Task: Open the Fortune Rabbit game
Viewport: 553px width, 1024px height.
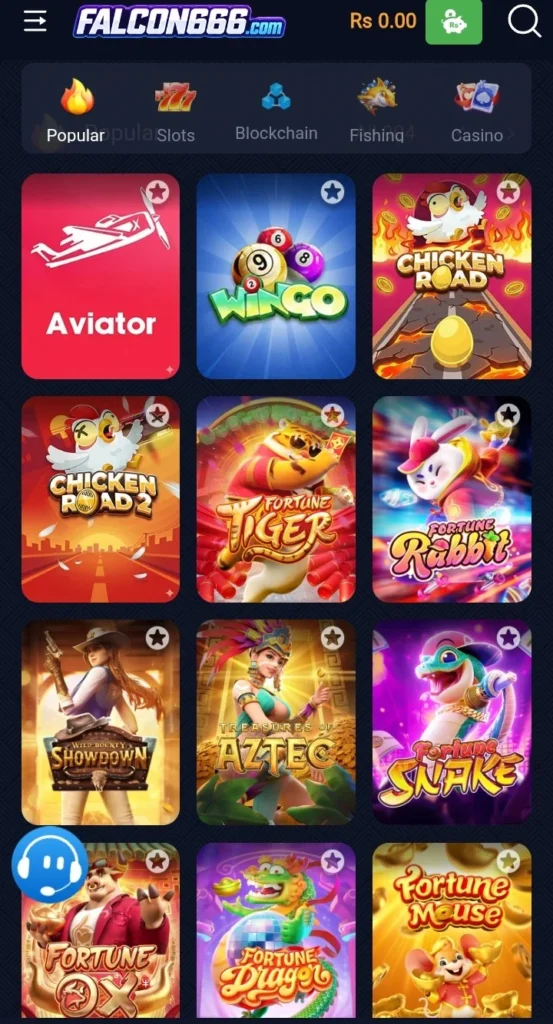Action: tap(452, 499)
